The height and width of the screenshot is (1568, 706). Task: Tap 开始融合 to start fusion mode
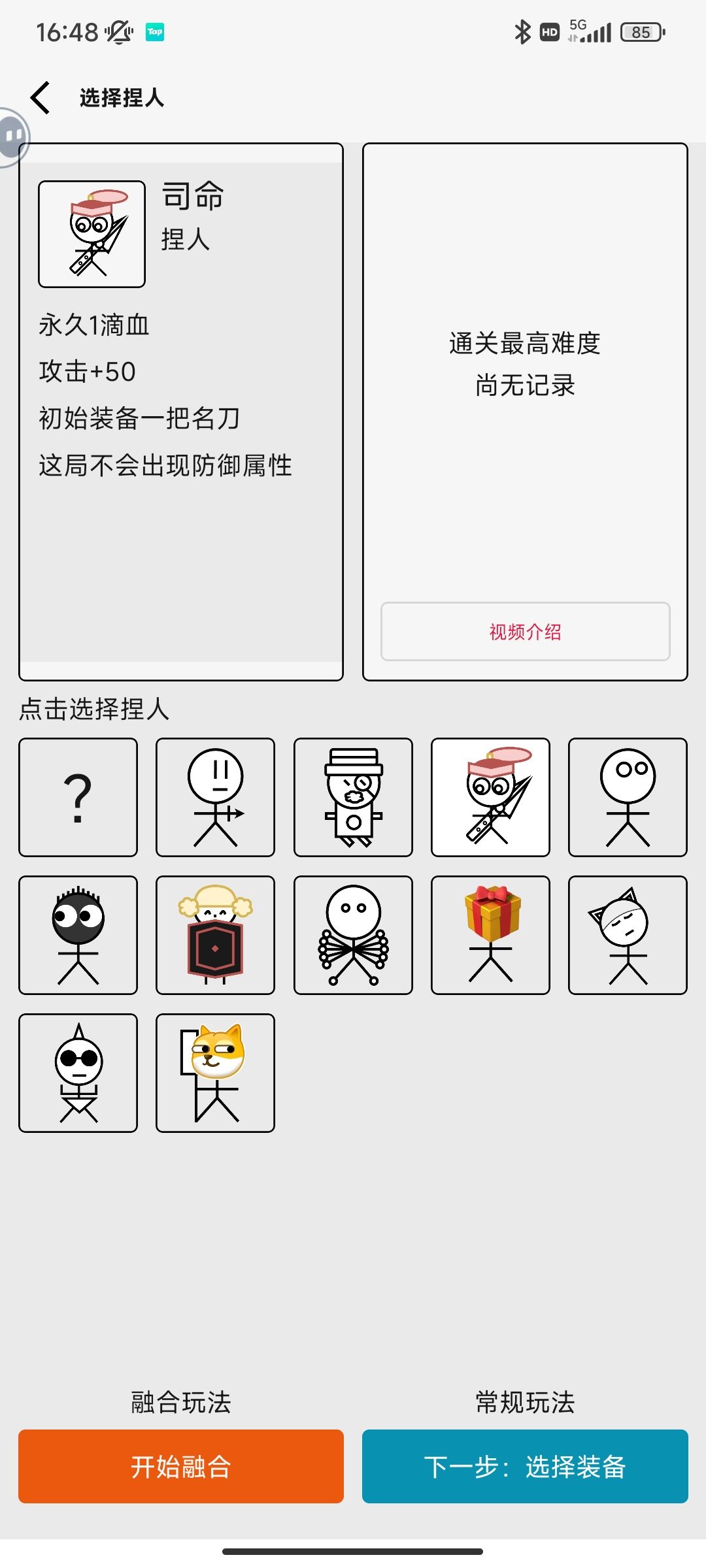(181, 1466)
